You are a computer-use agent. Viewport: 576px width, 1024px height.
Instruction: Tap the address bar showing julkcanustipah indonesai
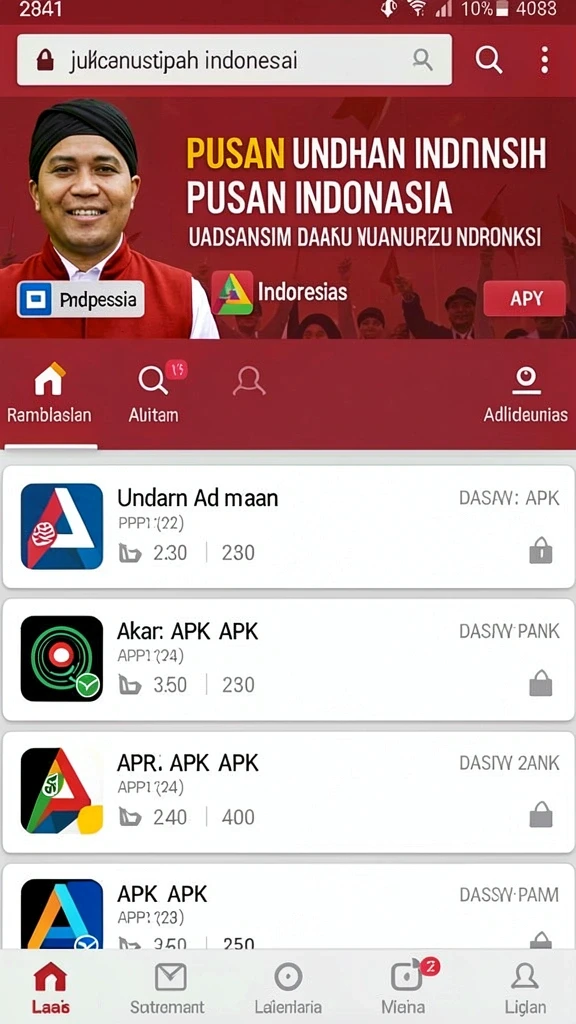234,60
